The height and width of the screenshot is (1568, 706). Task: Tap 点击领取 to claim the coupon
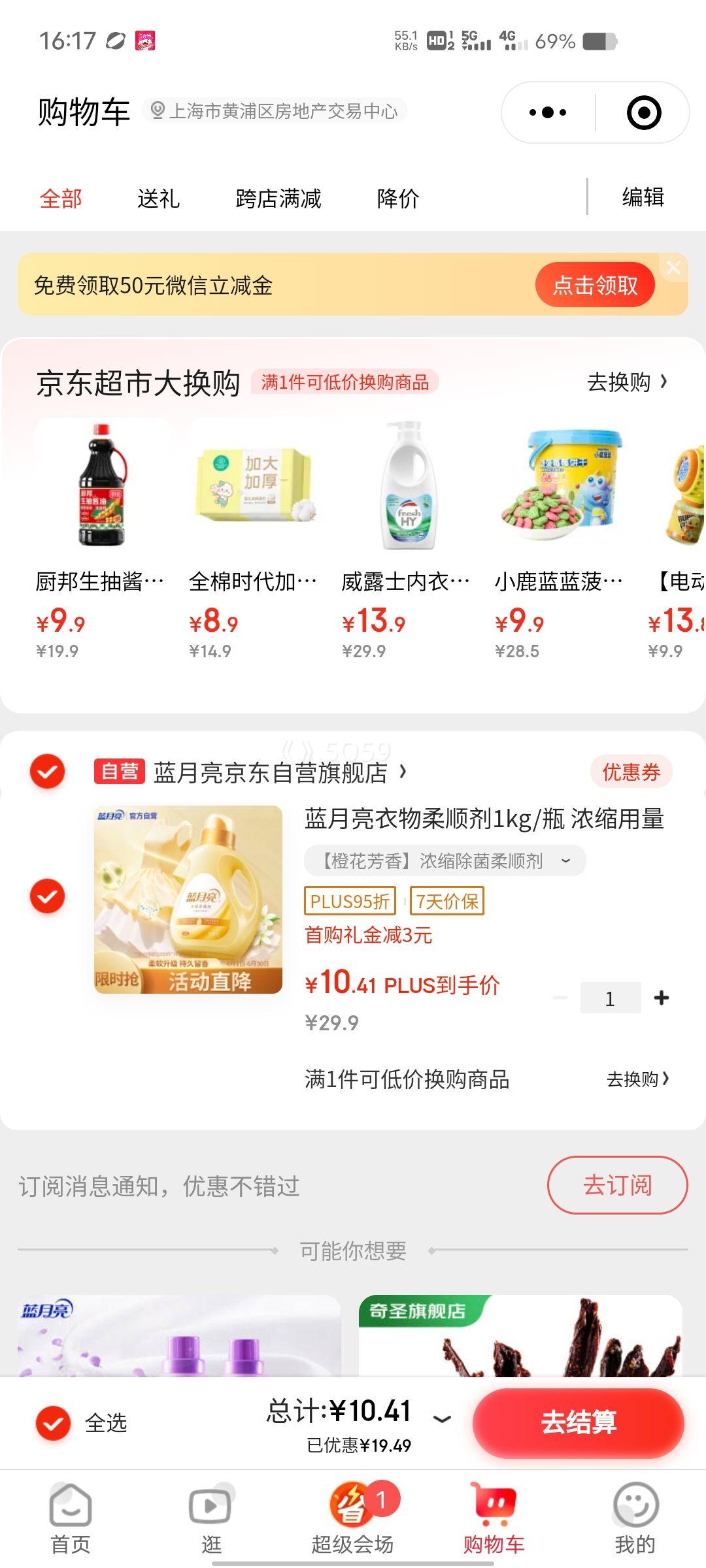(x=594, y=284)
